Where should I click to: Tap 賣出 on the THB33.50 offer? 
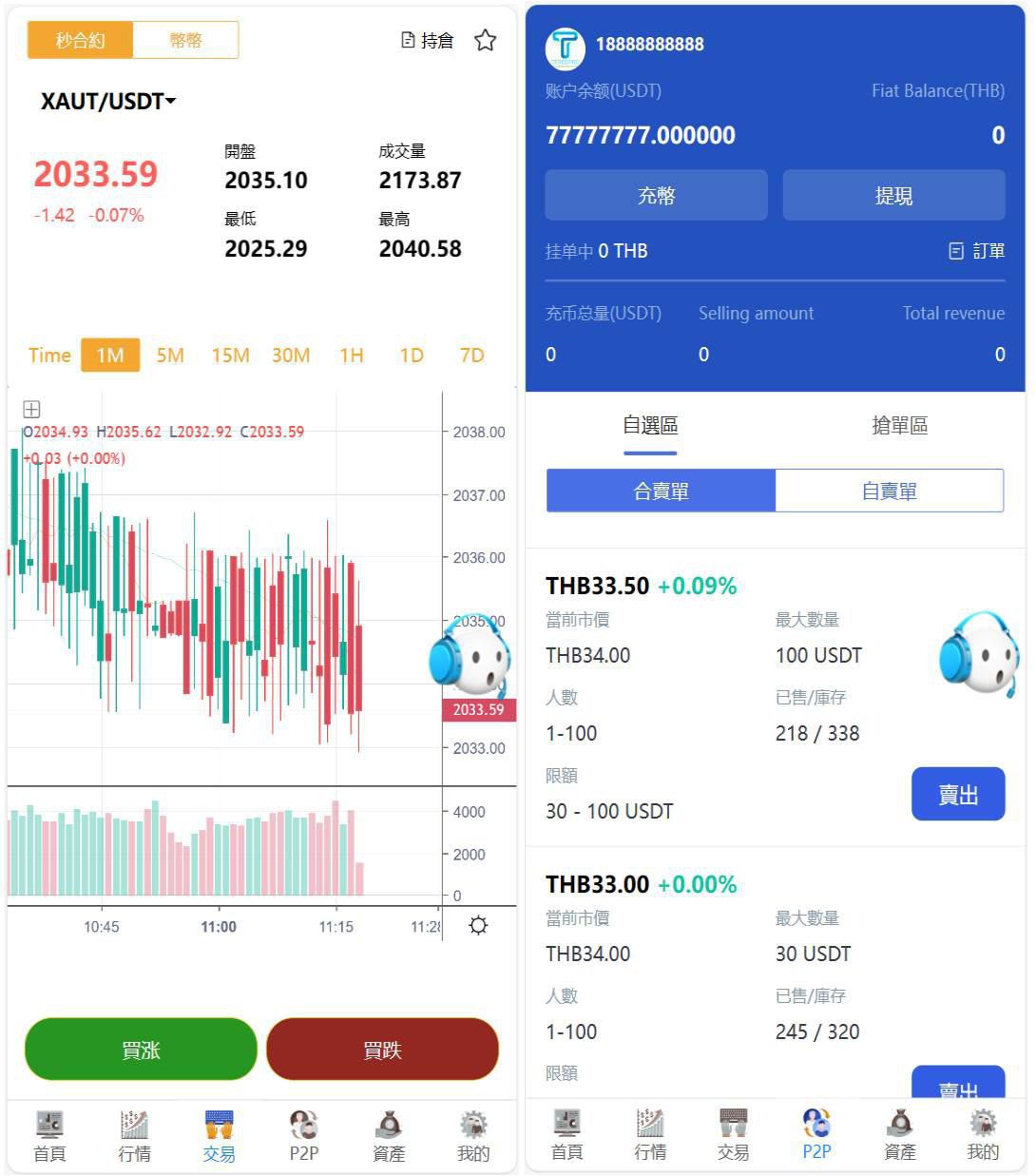point(958,794)
